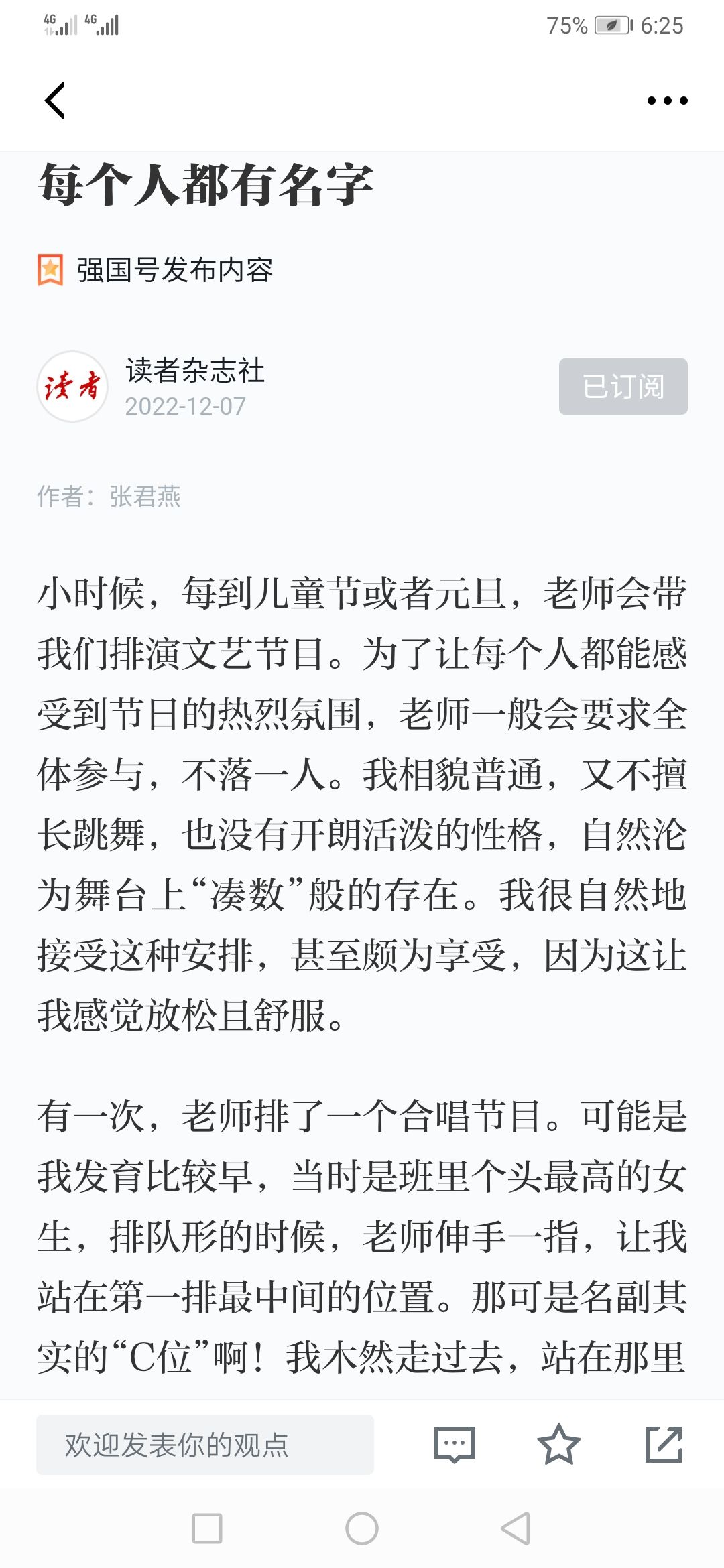This screenshot has width=724, height=1568.
Task: Open the system recent apps view
Action: tap(207, 1528)
